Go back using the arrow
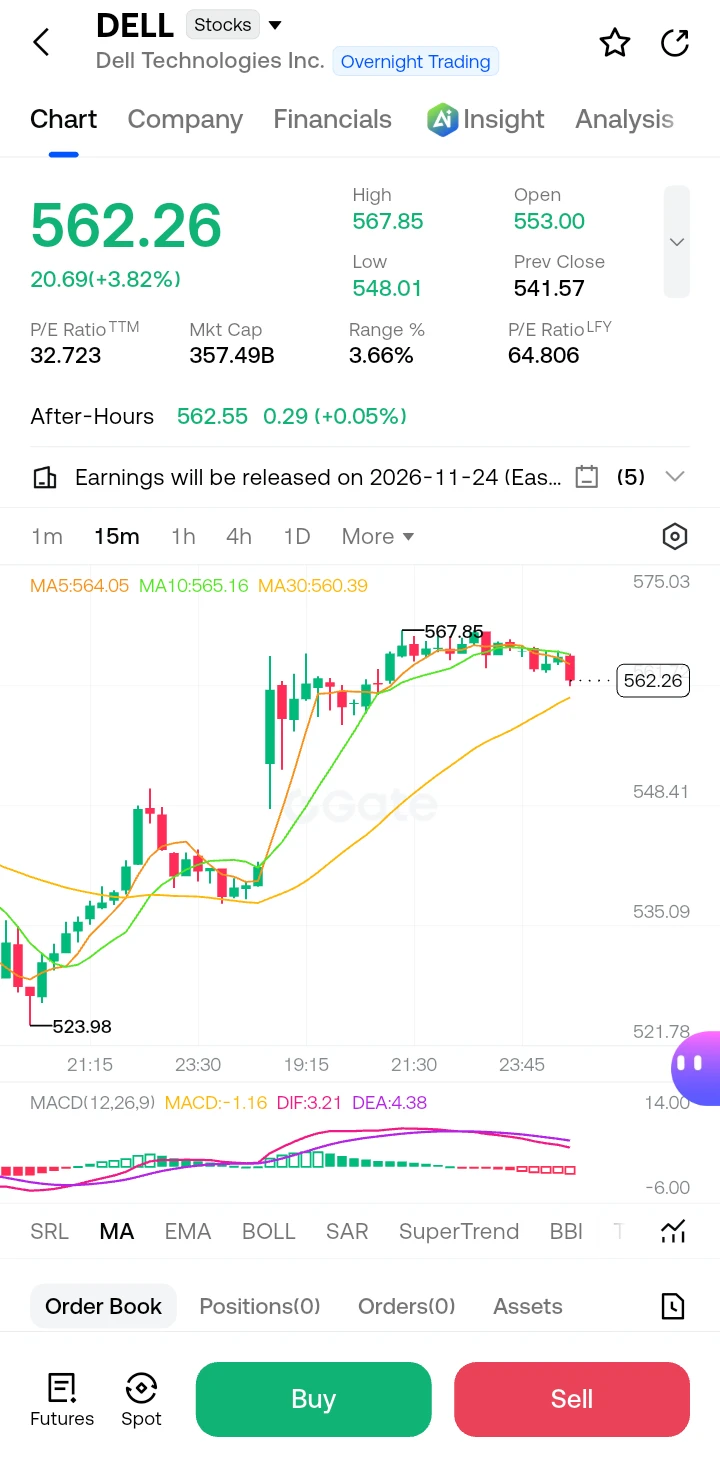720x1467 pixels. pyautogui.click(x=41, y=42)
